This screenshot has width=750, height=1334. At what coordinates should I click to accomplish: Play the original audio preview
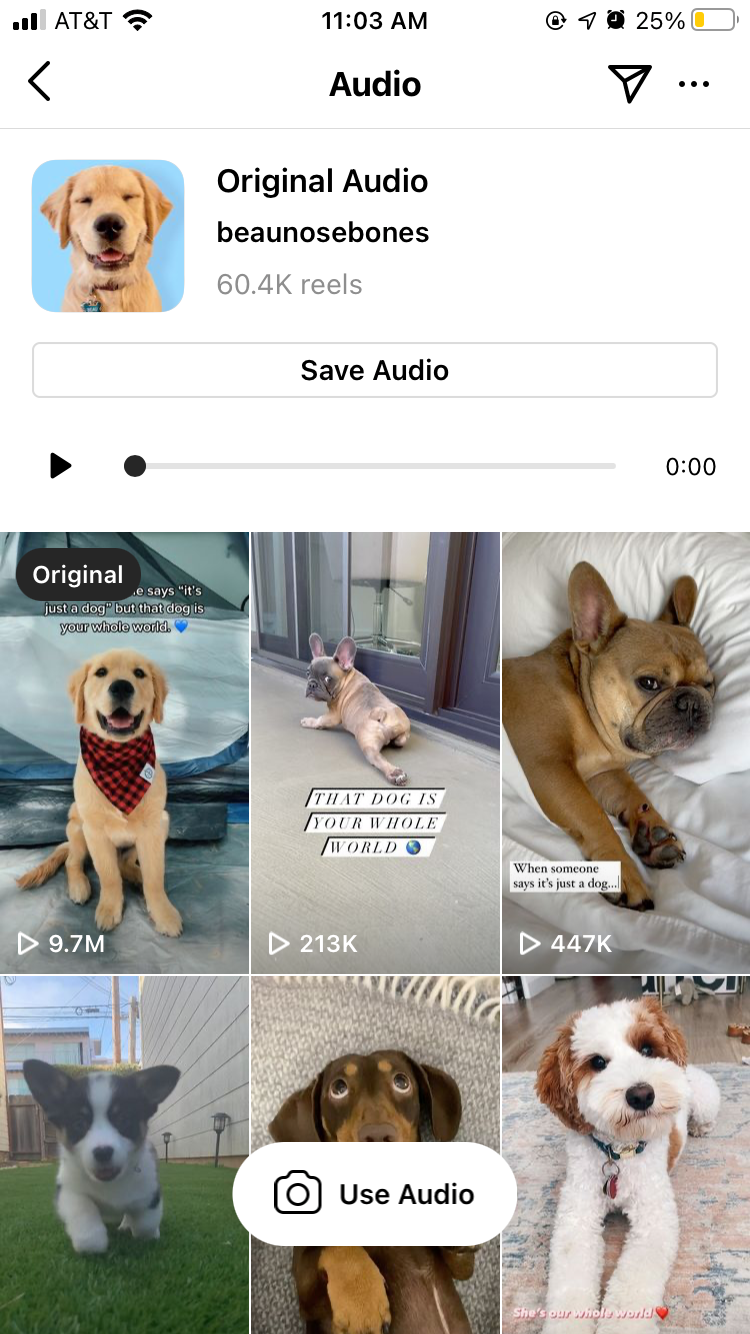pos(61,466)
